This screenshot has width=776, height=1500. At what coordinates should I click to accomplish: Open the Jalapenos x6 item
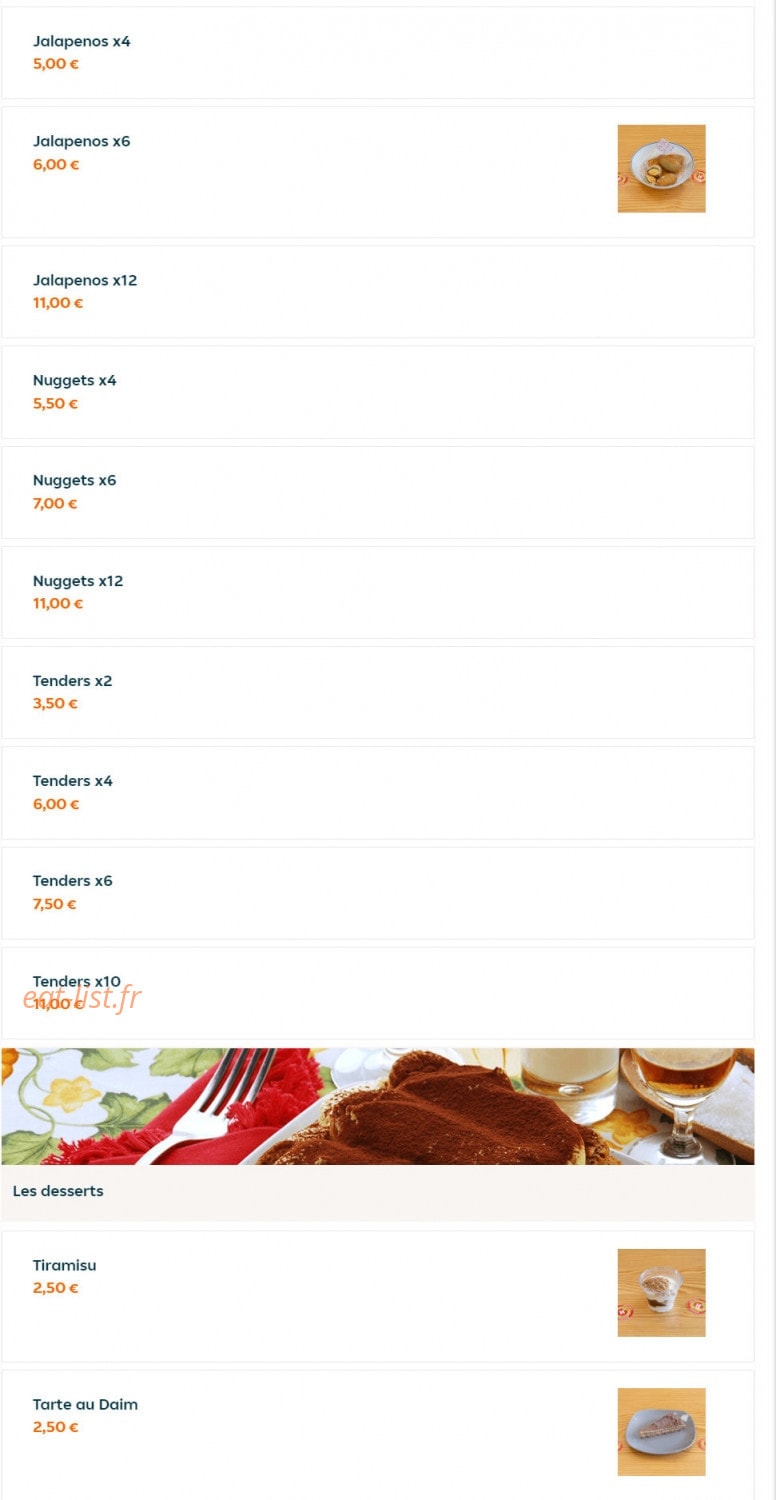pyautogui.click(x=378, y=172)
